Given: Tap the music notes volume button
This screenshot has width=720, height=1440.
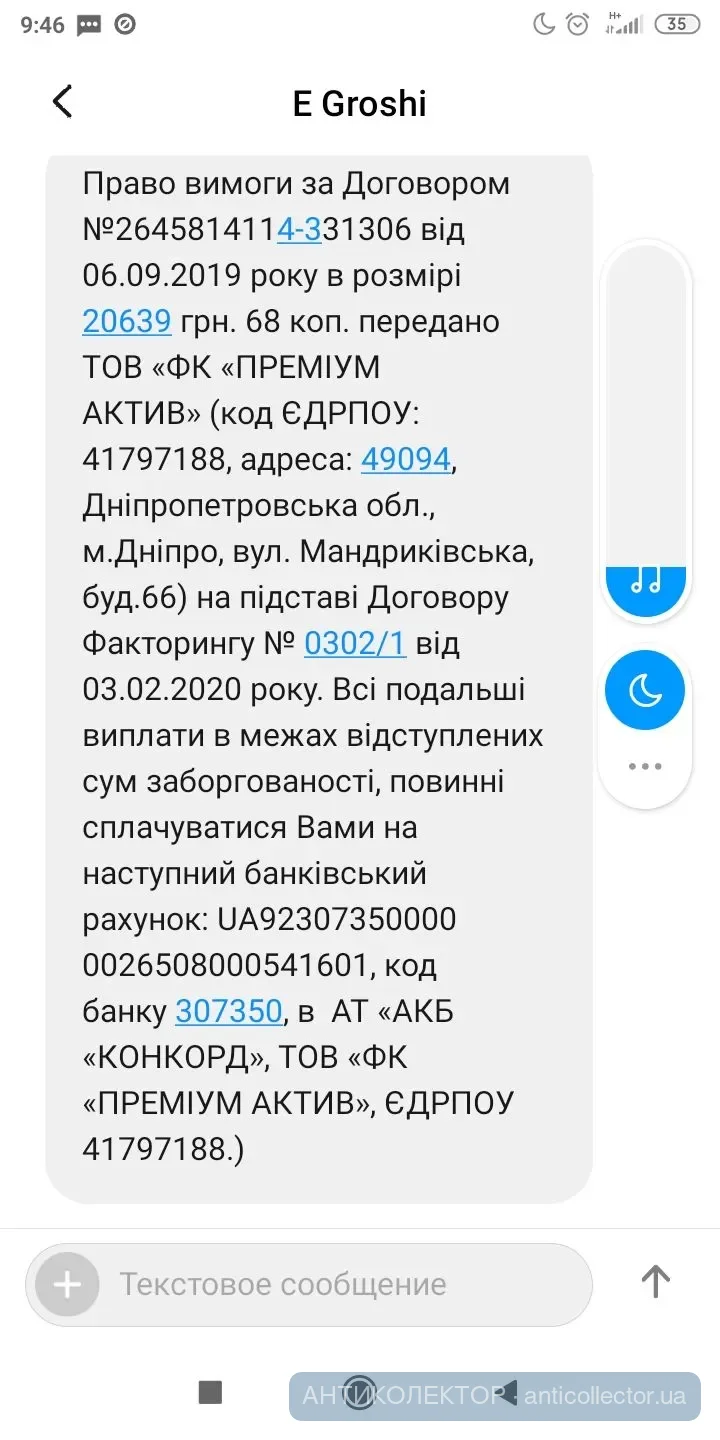Looking at the screenshot, I should [645, 582].
